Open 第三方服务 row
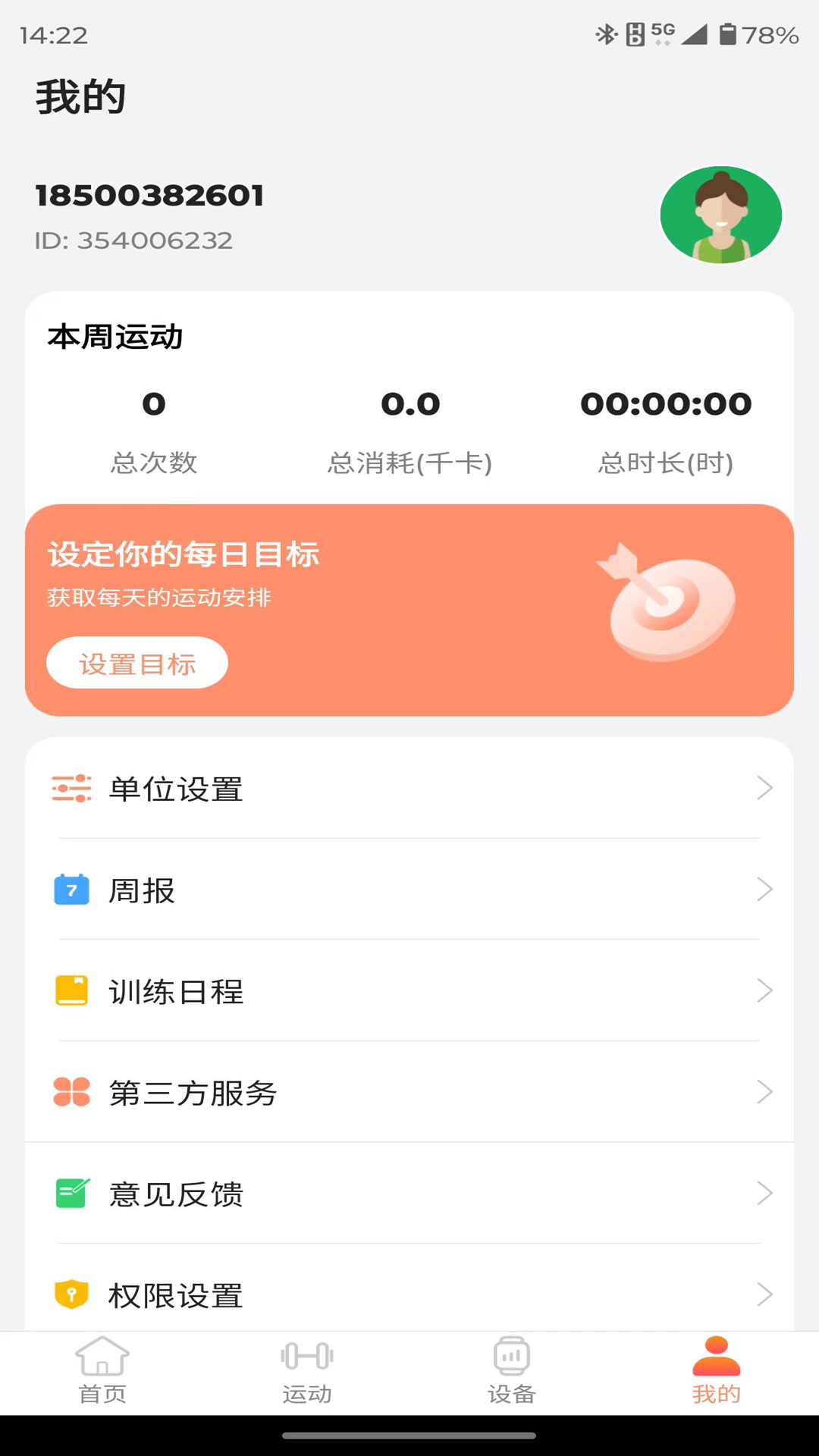Image resolution: width=819 pixels, height=1456 pixels. [409, 1092]
